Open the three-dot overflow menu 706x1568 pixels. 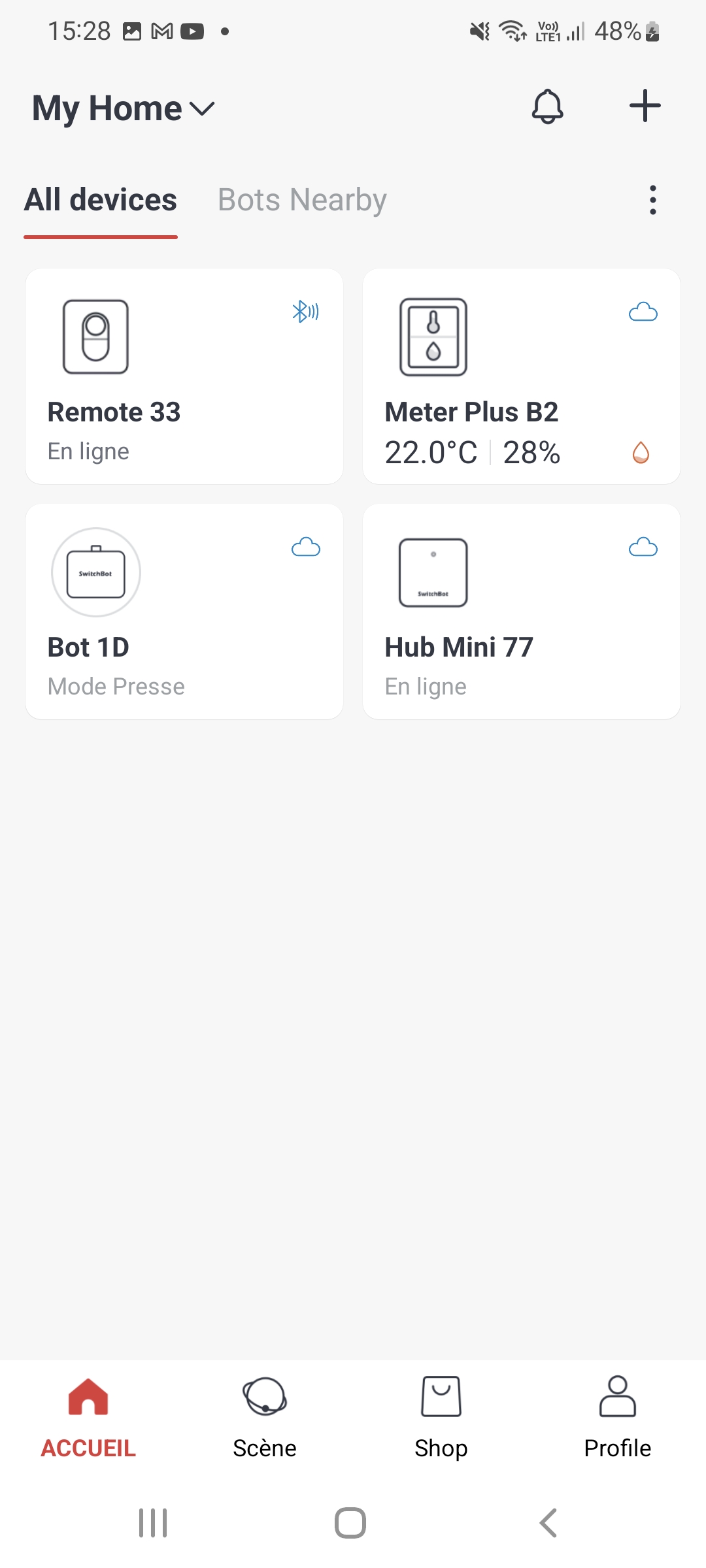[652, 200]
